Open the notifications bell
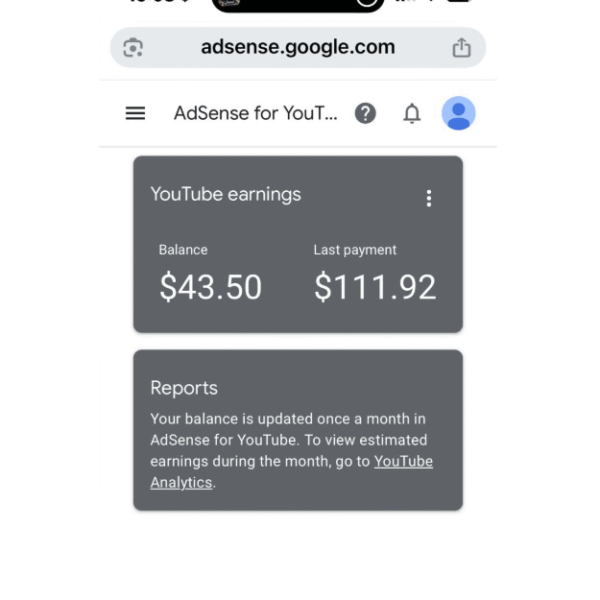Viewport: 600px width, 600px height. [x=412, y=114]
